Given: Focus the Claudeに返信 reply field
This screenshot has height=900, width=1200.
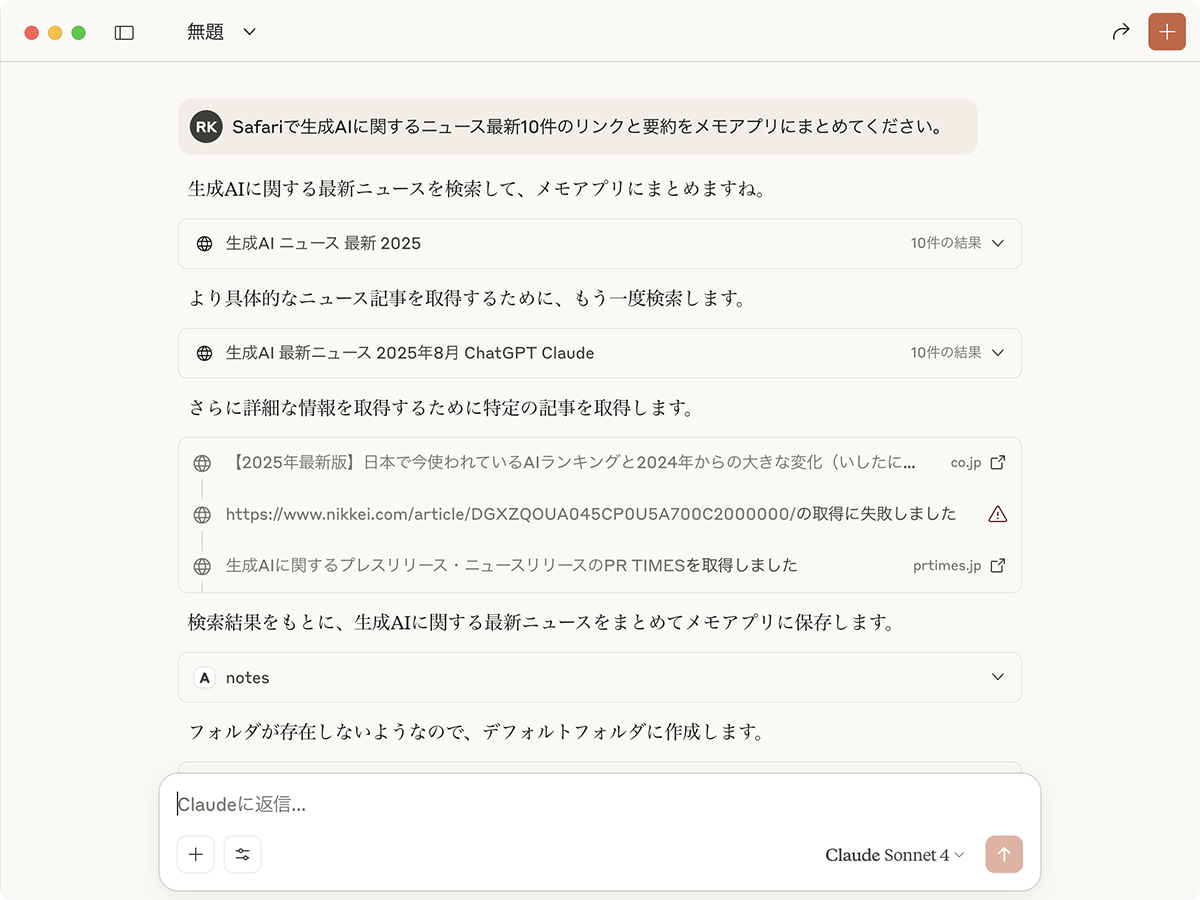Looking at the screenshot, I should pos(600,804).
